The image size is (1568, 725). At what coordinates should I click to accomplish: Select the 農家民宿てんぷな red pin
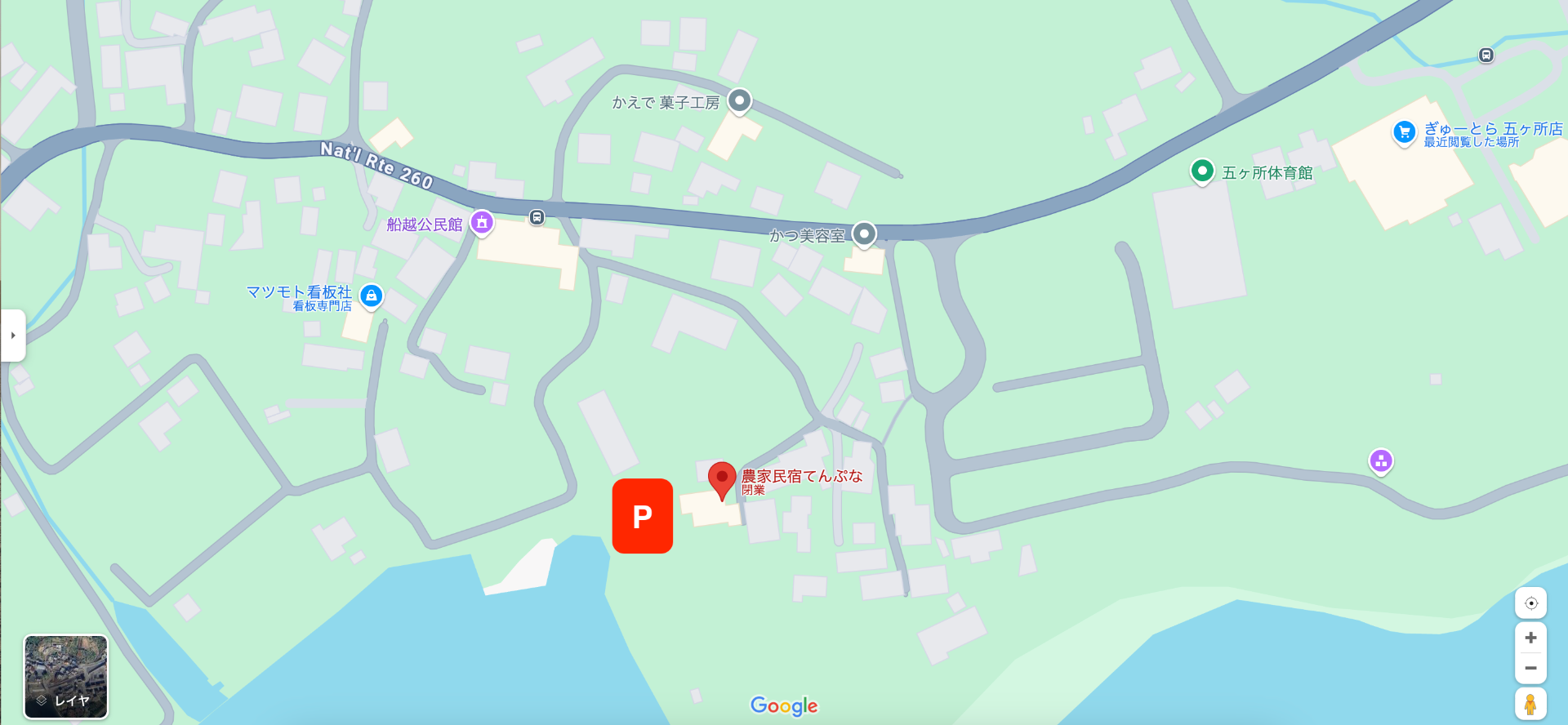tap(722, 479)
